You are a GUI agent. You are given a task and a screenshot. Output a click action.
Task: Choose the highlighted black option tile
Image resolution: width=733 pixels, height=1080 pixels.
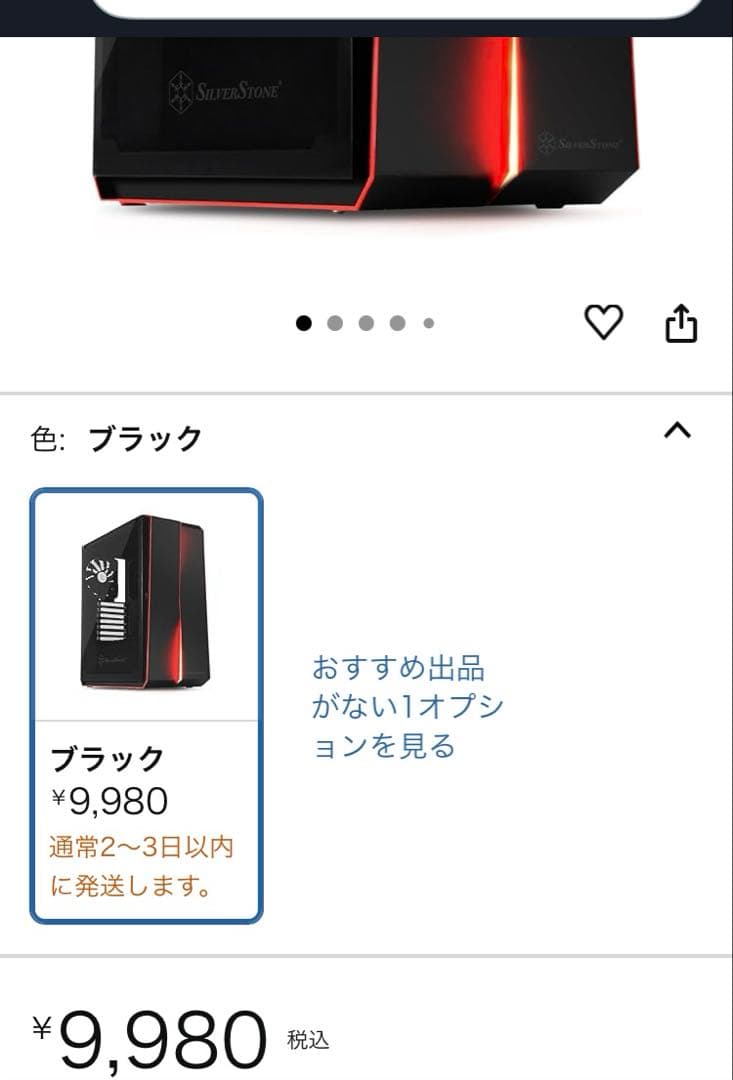(146, 698)
